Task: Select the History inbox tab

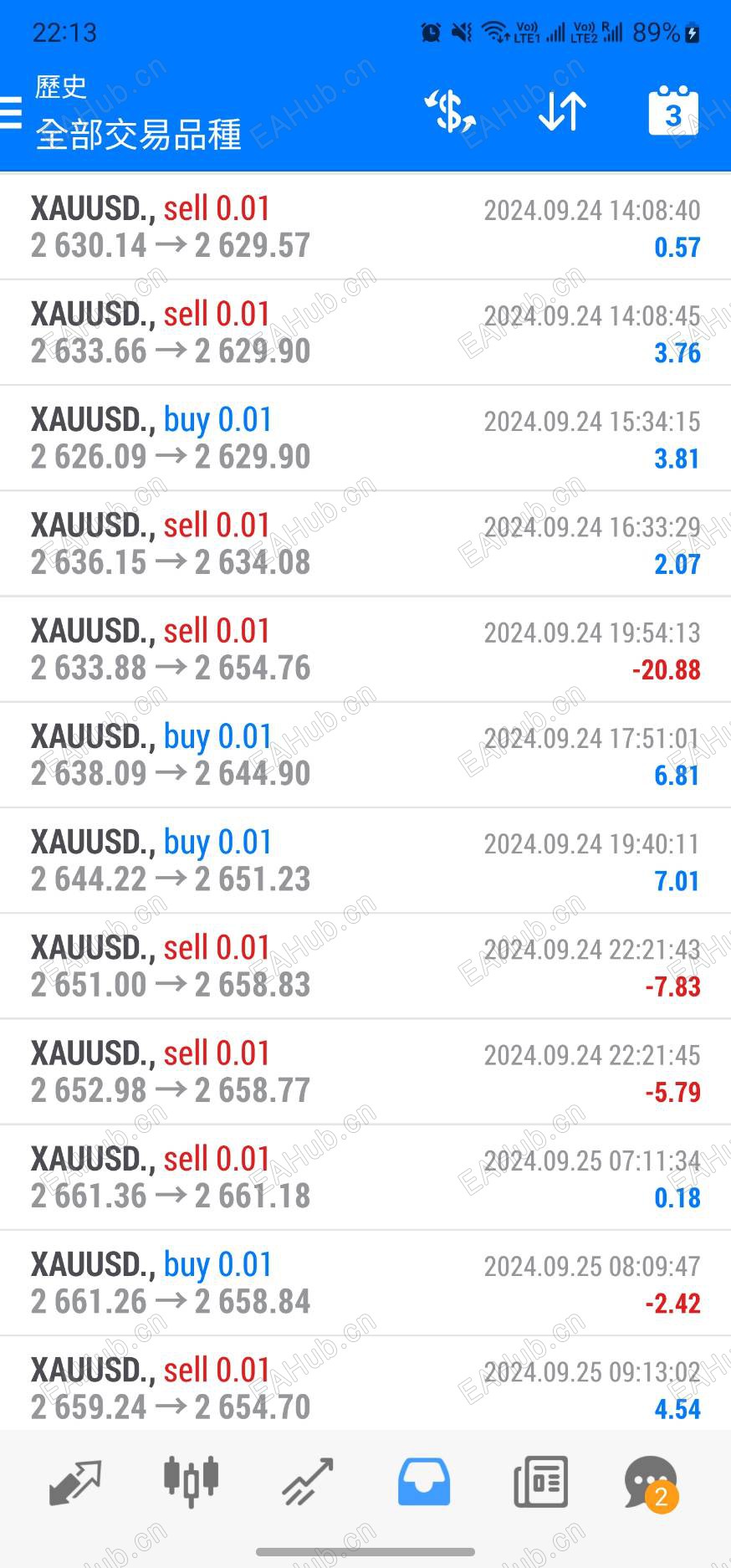Action: click(x=423, y=1482)
